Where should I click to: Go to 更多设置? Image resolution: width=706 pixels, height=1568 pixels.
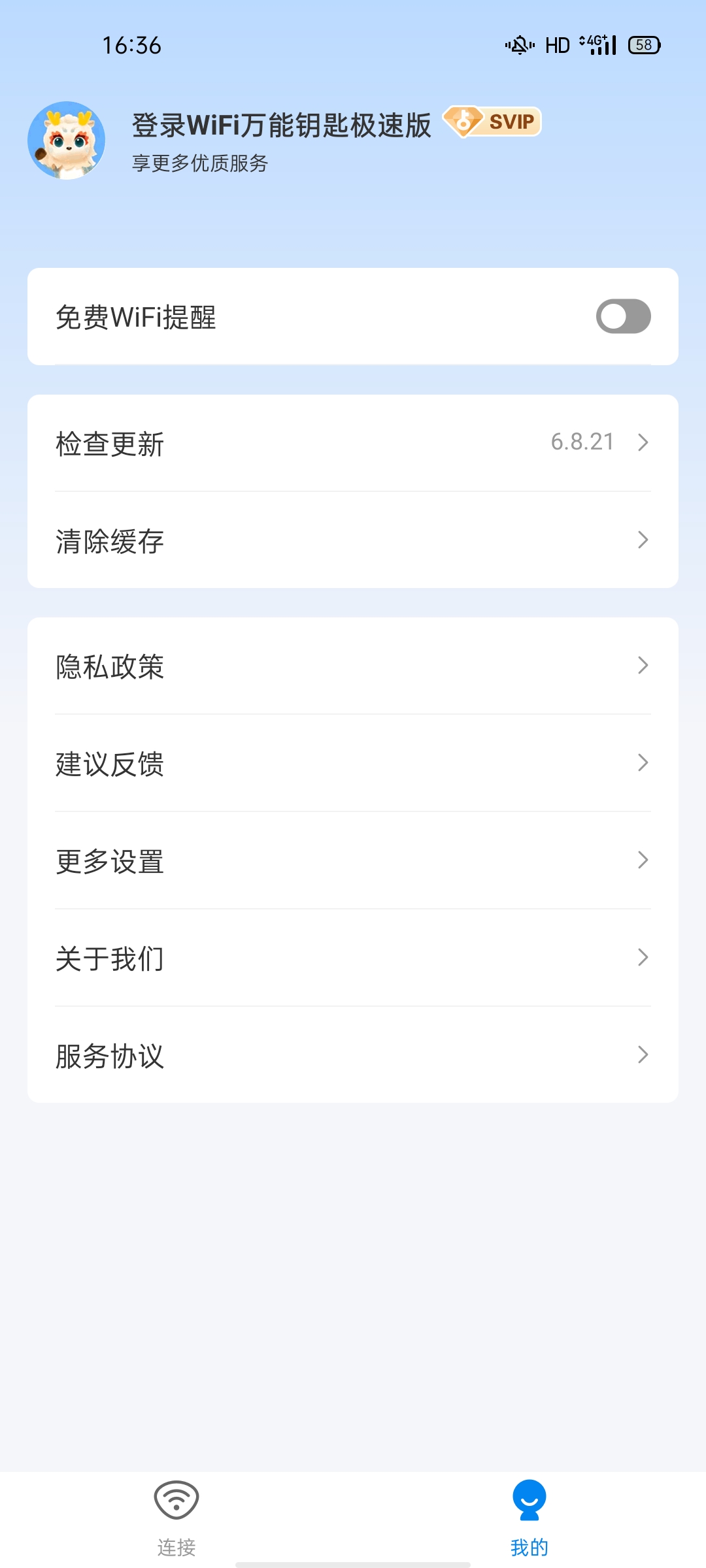pos(353,860)
